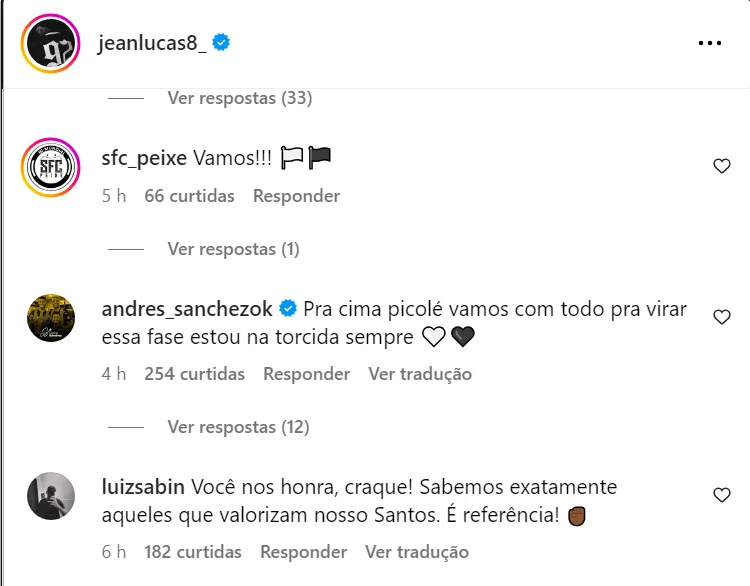Image resolution: width=750 pixels, height=586 pixels.
Task: Like andres_sanchezok's comment with the heart
Action: pos(722,316)
